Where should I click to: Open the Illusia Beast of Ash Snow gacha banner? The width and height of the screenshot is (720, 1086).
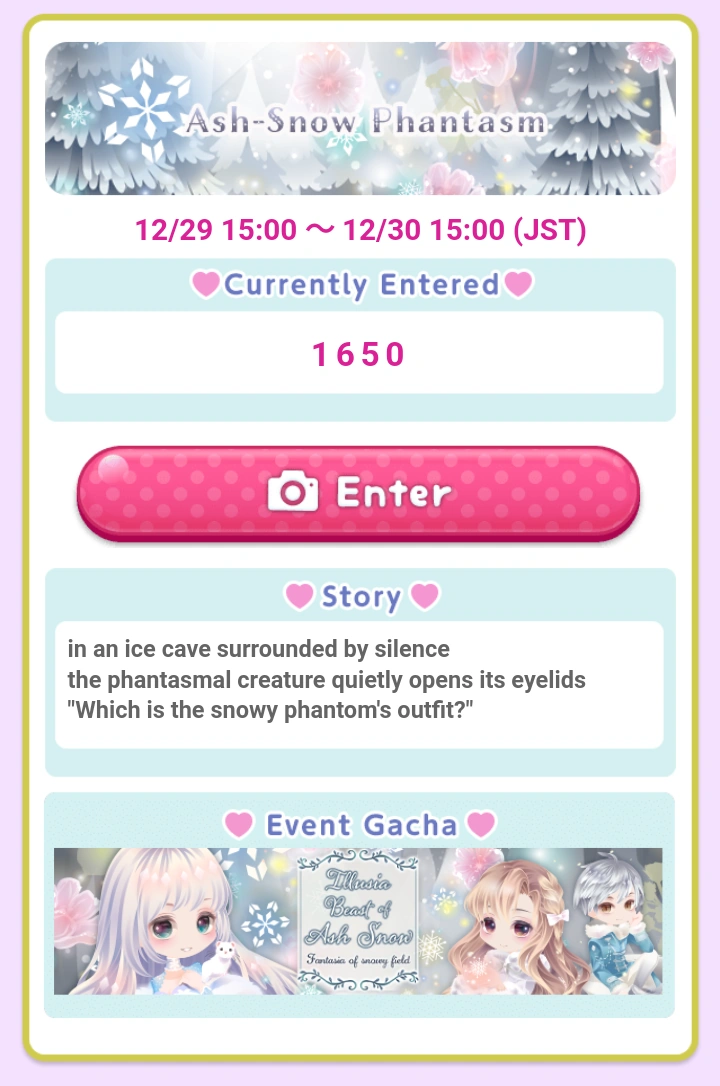(358, 921)
